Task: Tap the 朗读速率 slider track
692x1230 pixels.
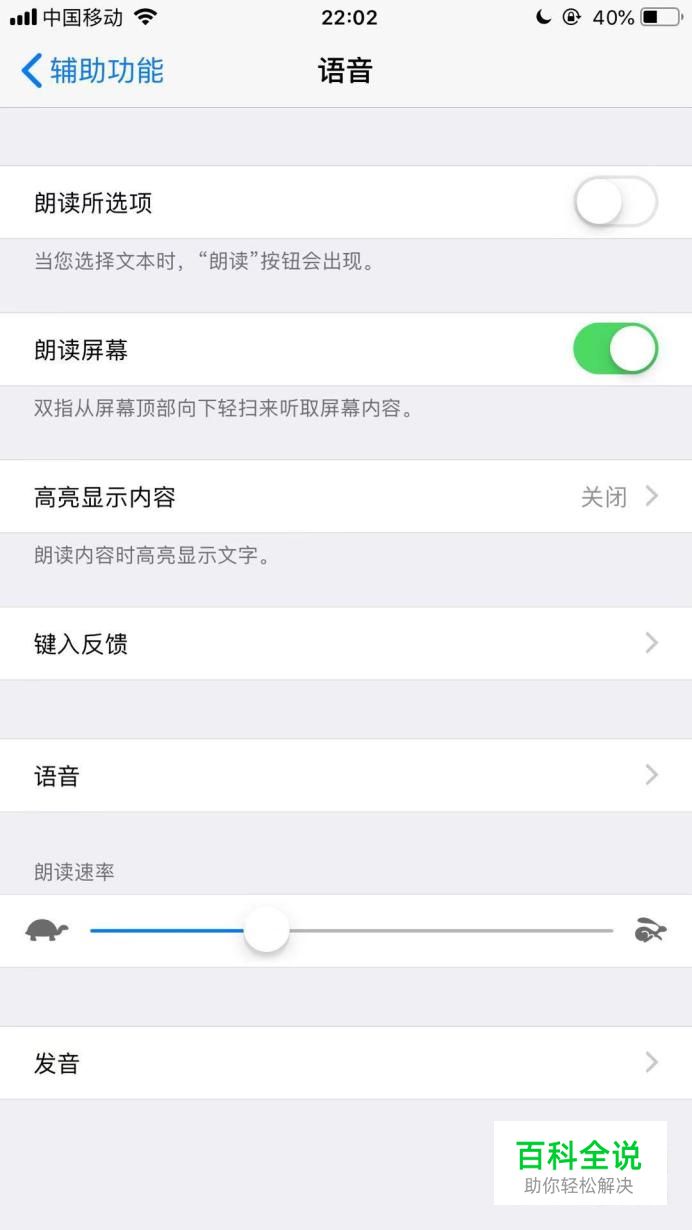Action: tap(351, 930)
